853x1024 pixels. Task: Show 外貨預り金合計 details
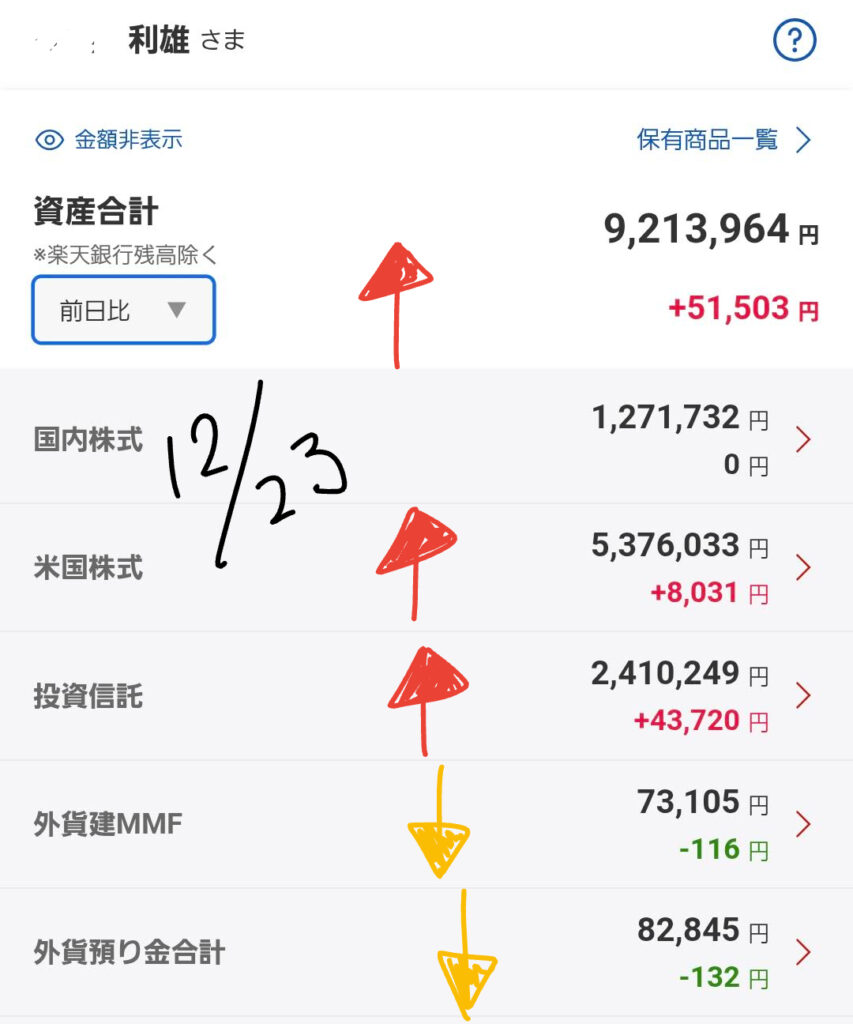[x=426, y=952]
